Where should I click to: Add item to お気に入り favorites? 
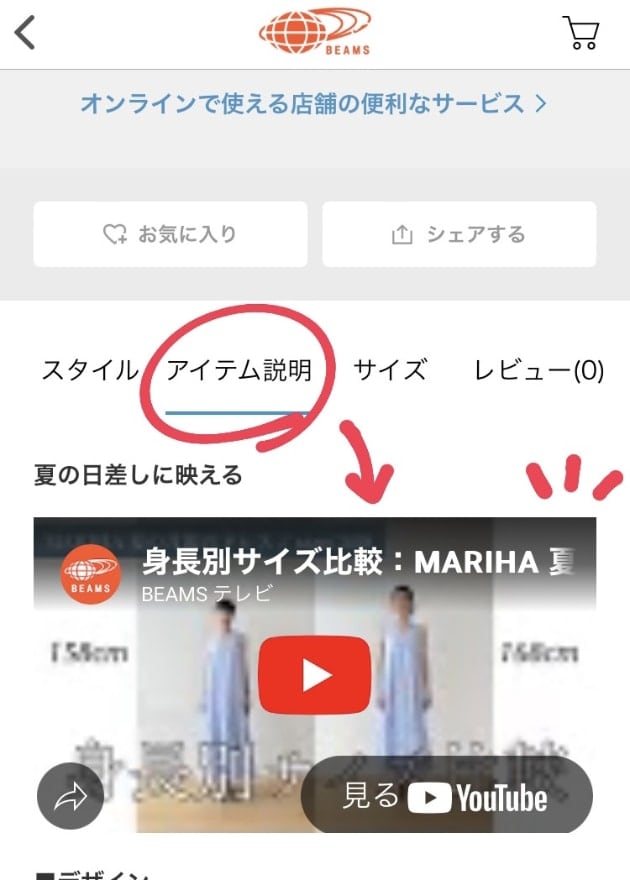170,235
